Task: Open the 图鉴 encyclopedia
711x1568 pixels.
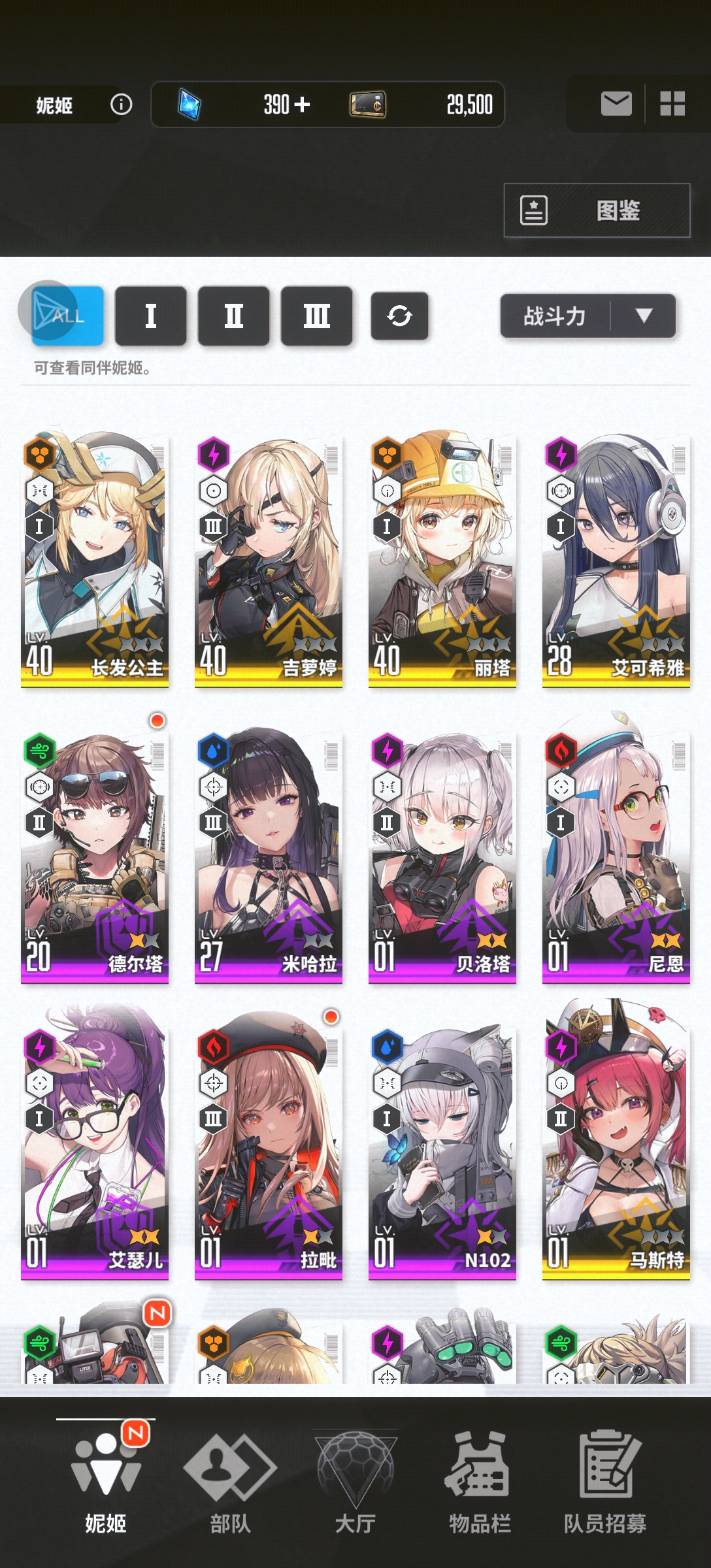Action: point(597,210)
